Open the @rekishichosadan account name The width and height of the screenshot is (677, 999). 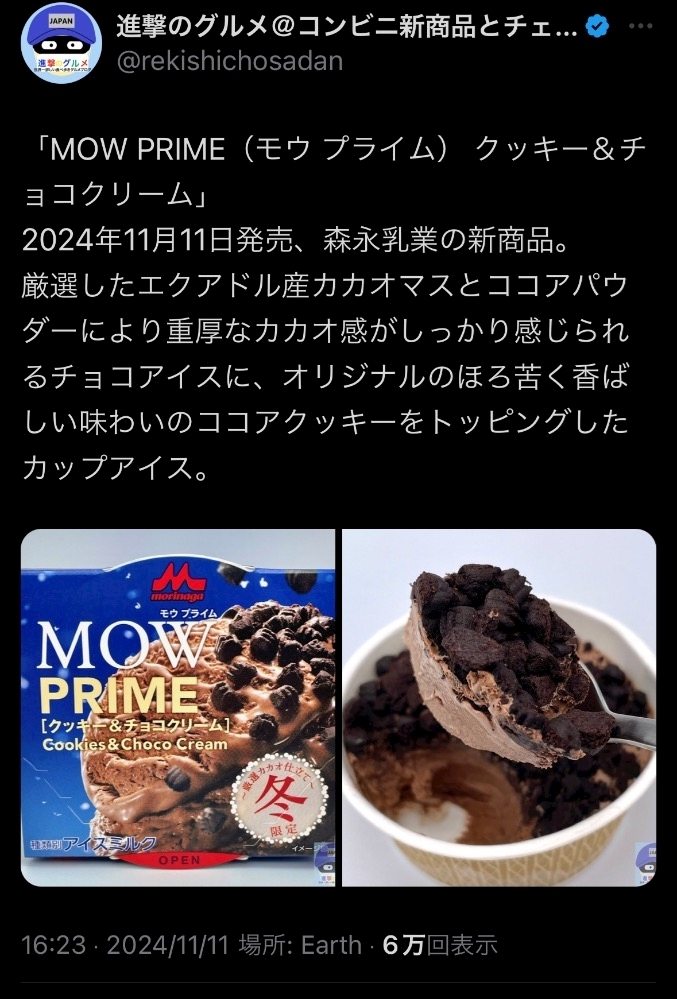pos(230,61)
